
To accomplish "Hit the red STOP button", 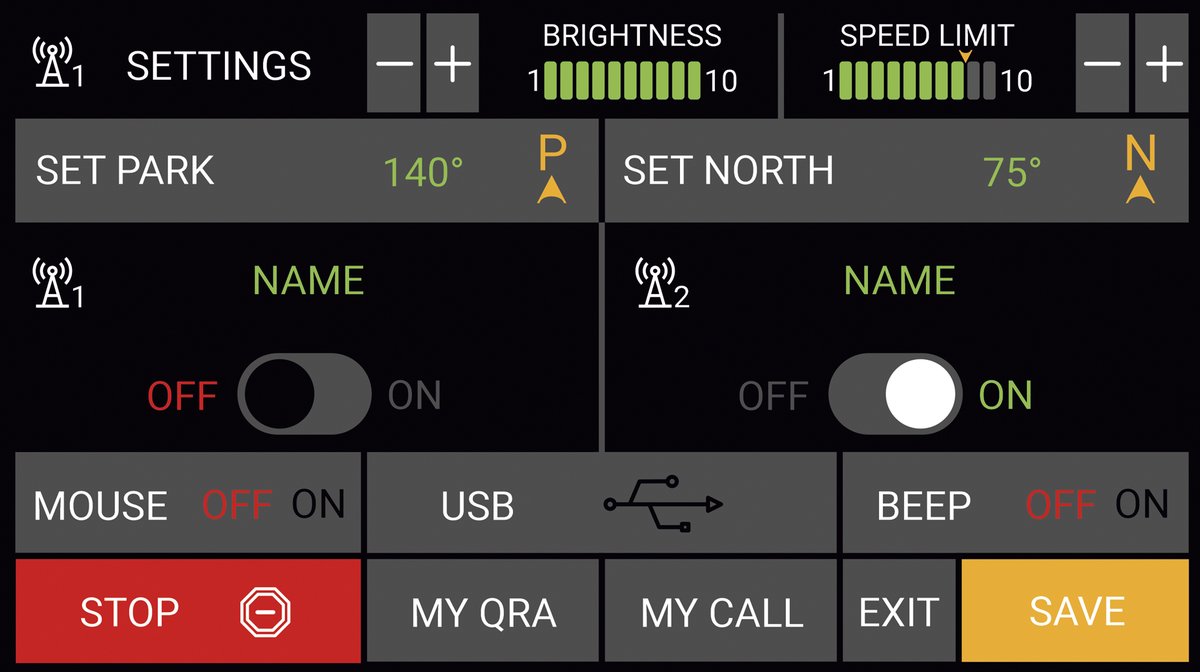I will pos(188,611).
